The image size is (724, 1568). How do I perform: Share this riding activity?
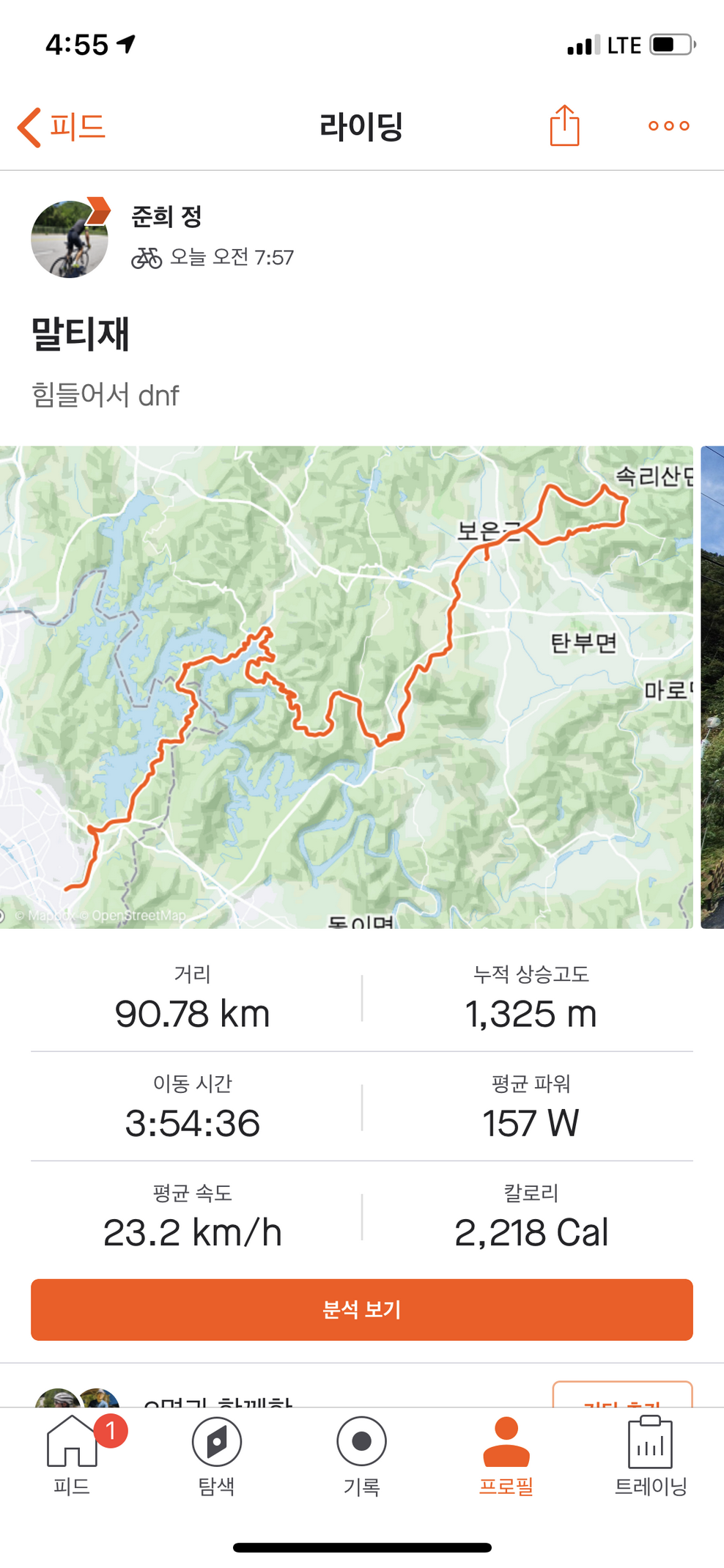[564, 126]
